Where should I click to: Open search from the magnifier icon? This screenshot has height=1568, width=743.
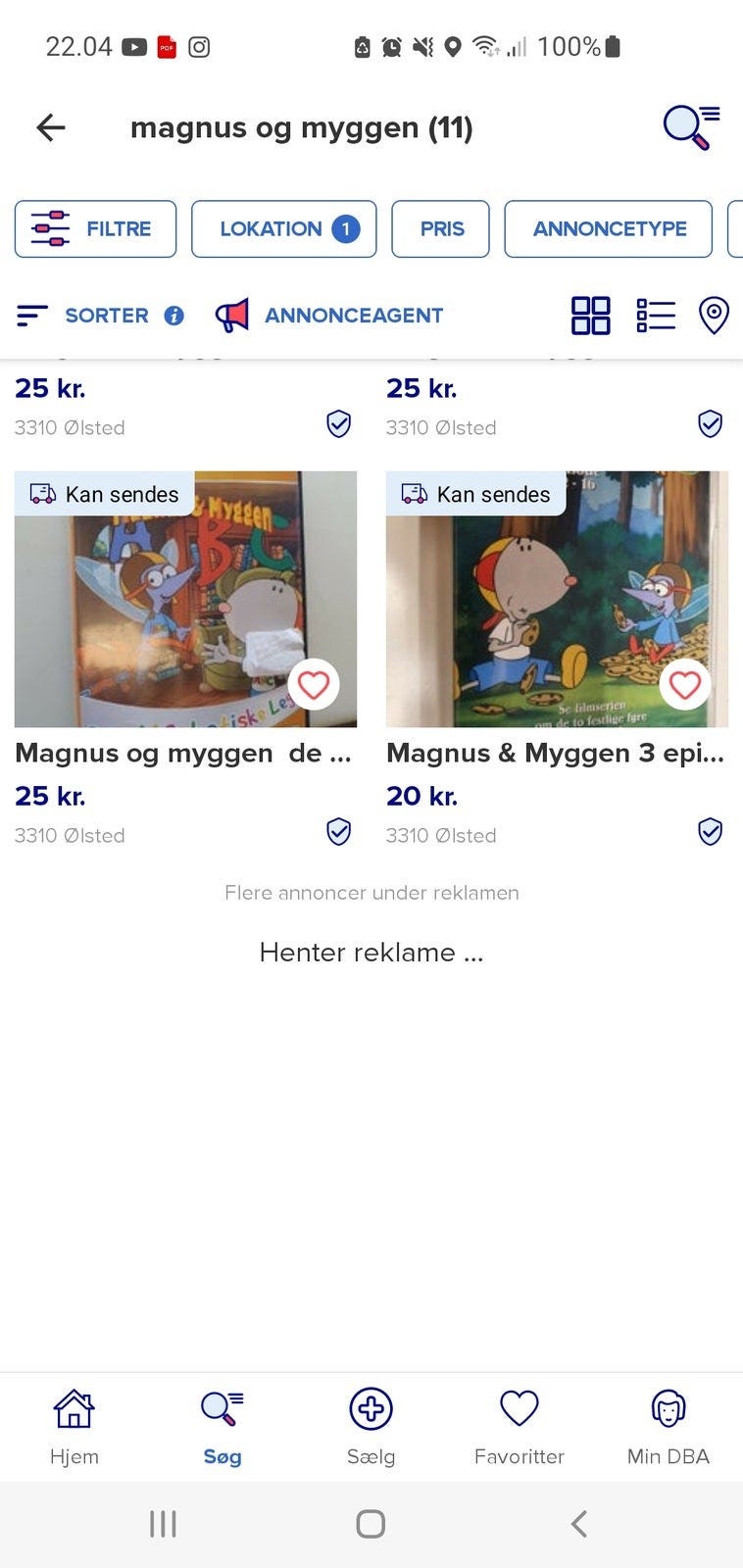point(689,127)
